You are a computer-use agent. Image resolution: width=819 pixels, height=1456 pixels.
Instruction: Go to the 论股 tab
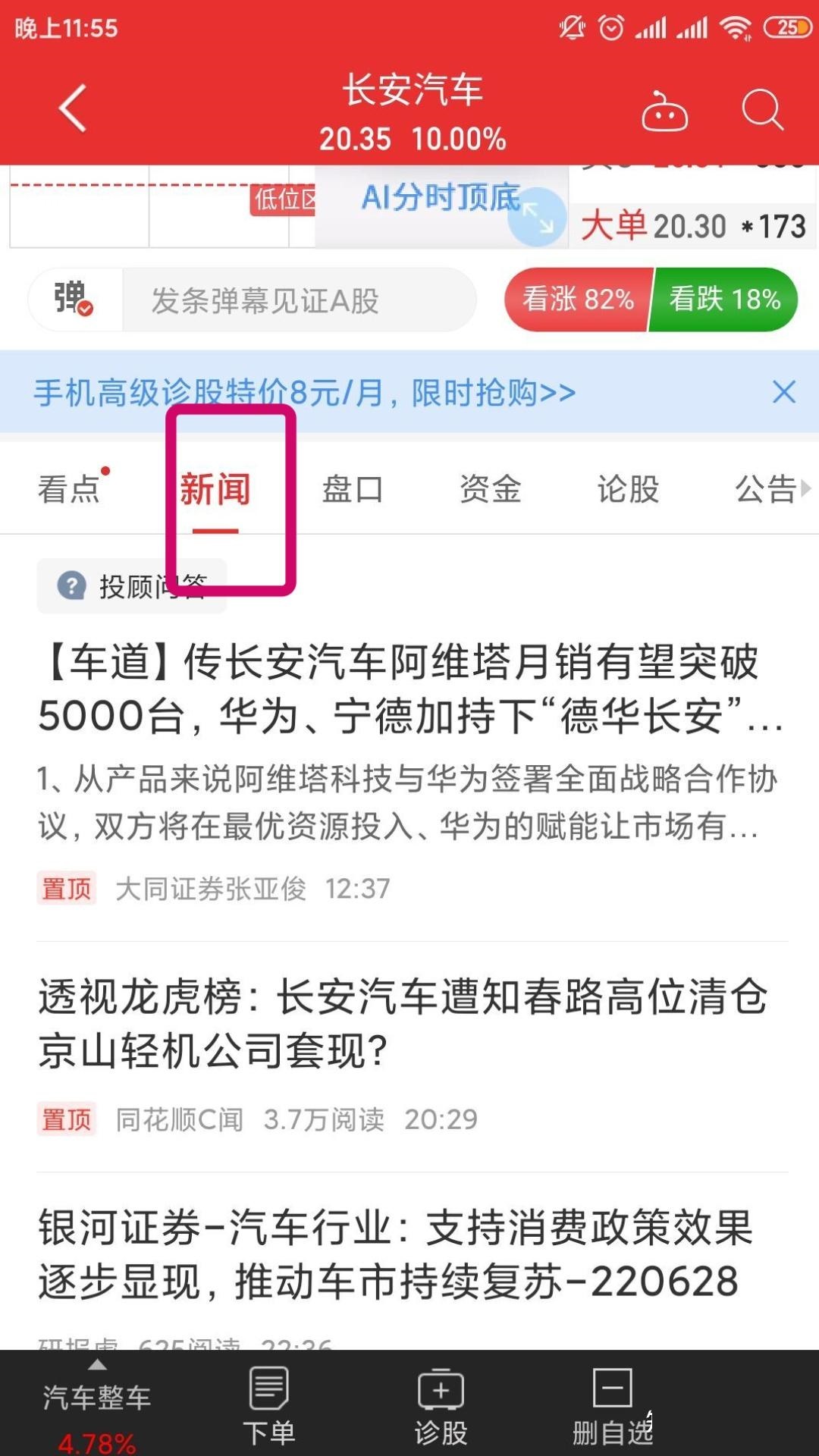pos(628,489)
